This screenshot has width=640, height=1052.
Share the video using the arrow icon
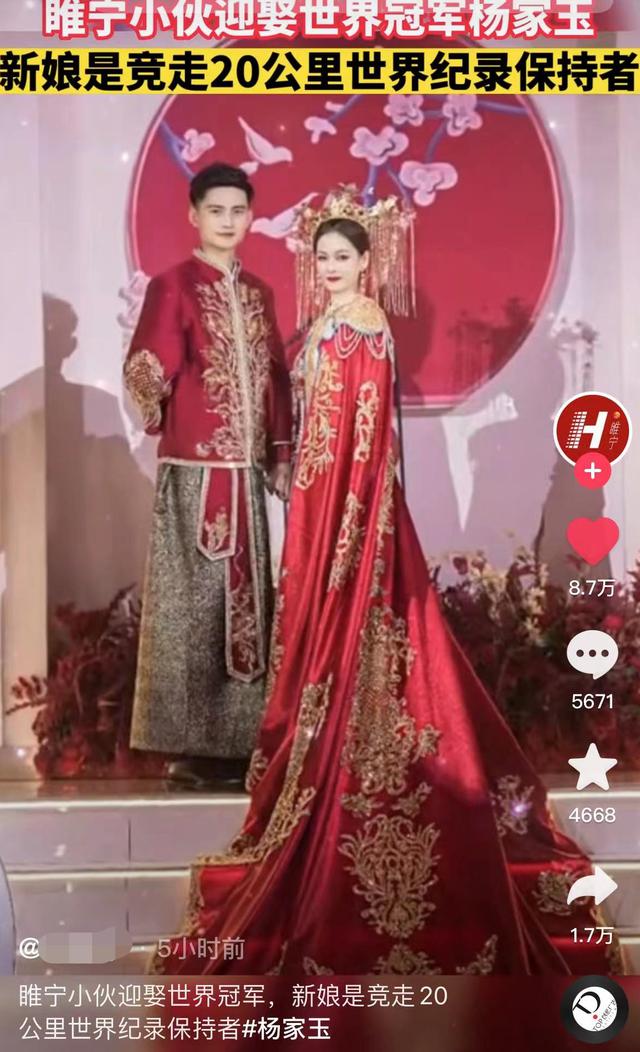[x=592, y=887]
